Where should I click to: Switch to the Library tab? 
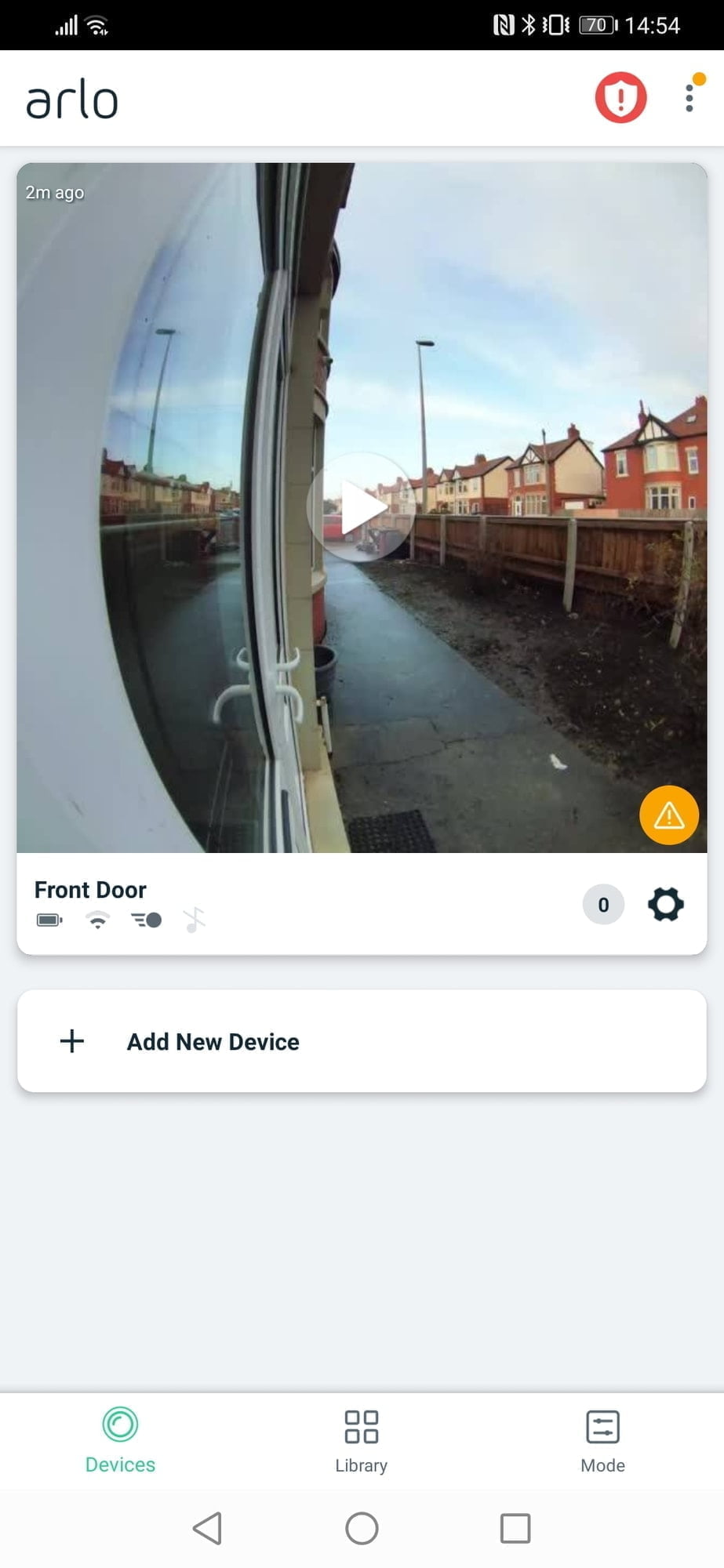coord(361,1441)
